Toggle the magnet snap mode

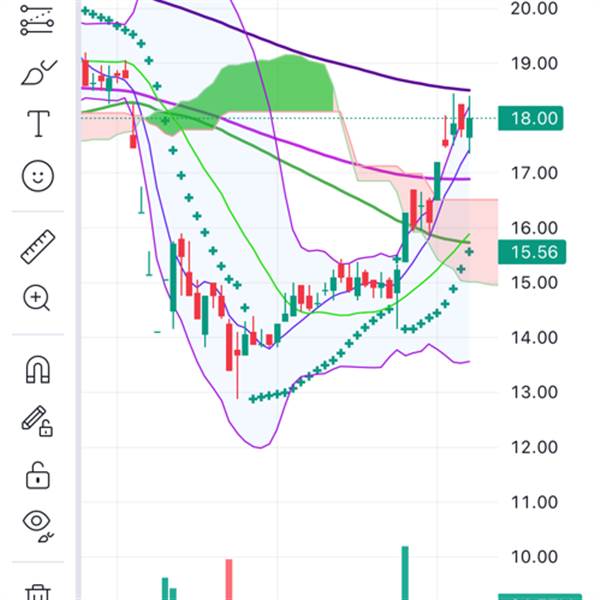[x=37, y=369]
